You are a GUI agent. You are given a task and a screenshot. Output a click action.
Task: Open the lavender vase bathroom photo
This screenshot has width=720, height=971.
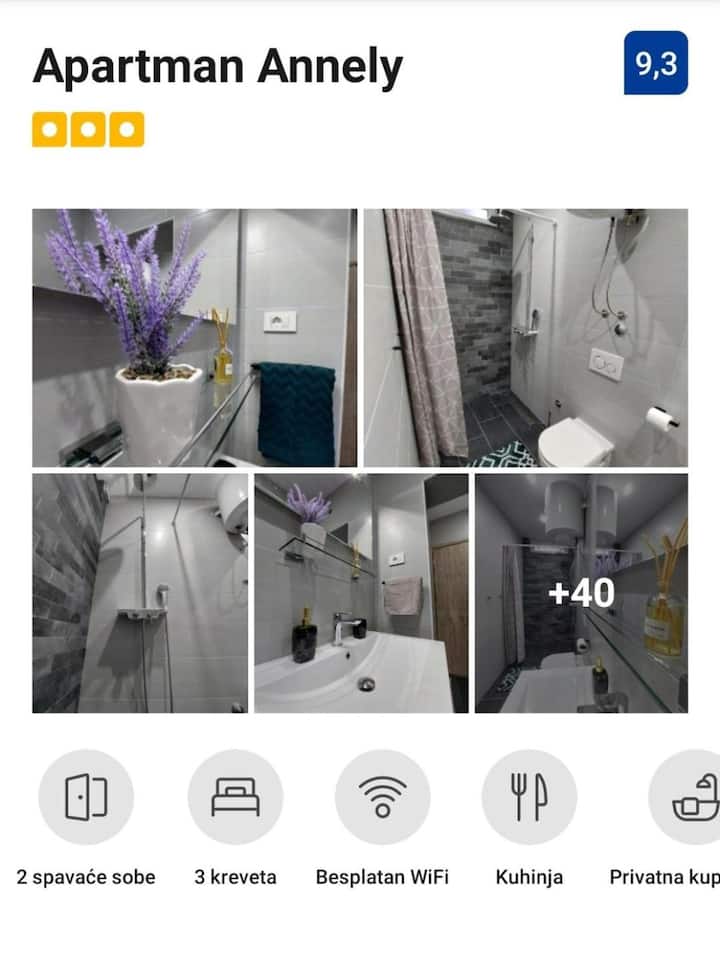click(x=195, y=335)
